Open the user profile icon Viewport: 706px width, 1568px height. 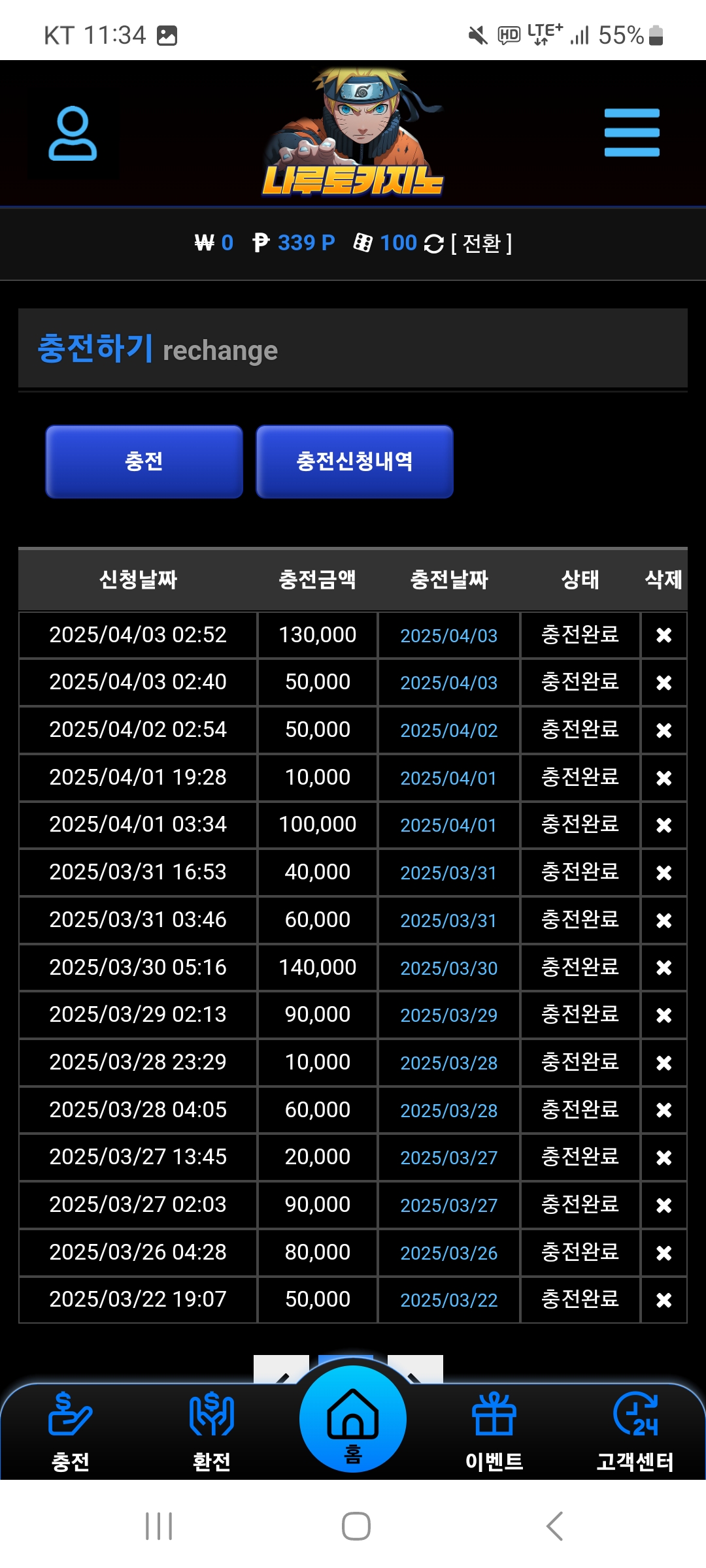pyautogui.click(x=73, y=133)
